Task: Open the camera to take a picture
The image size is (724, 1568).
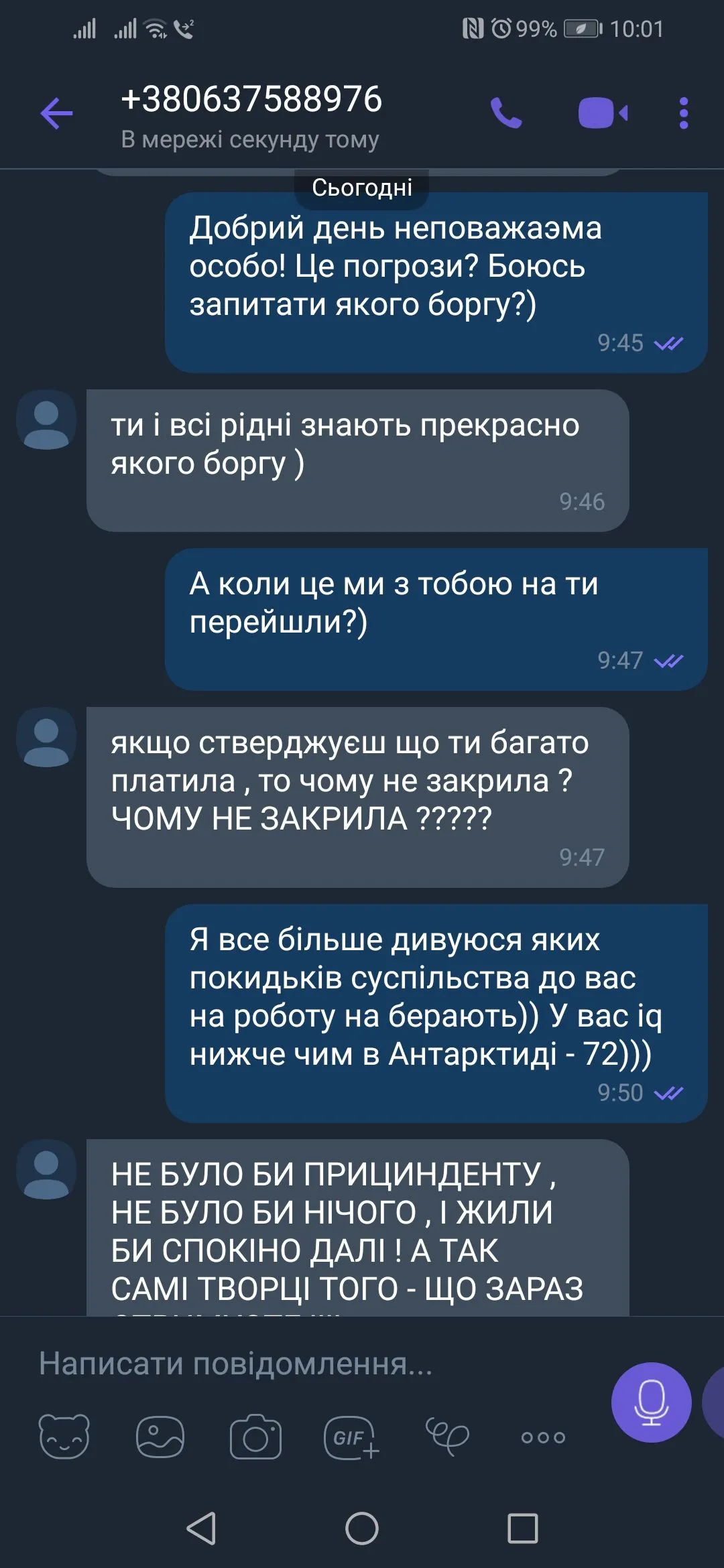Action: pos(255,1437)
